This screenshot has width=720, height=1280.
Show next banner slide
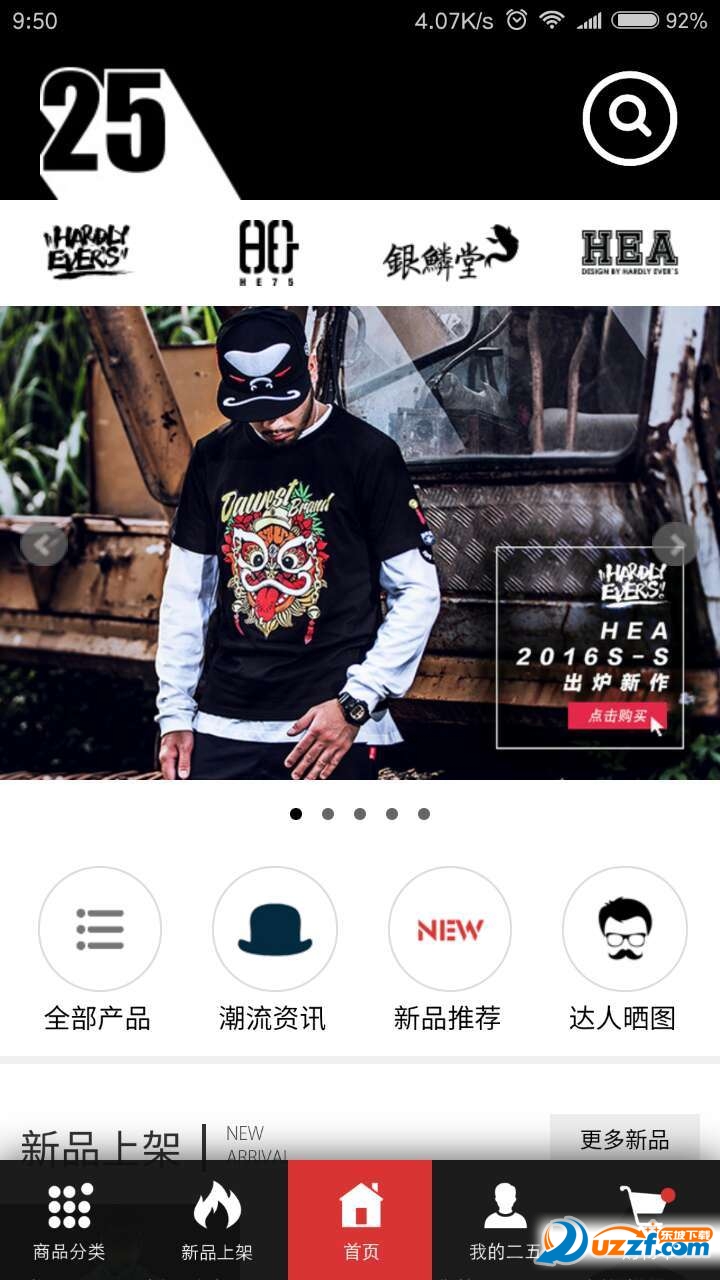tap(676, 544)
